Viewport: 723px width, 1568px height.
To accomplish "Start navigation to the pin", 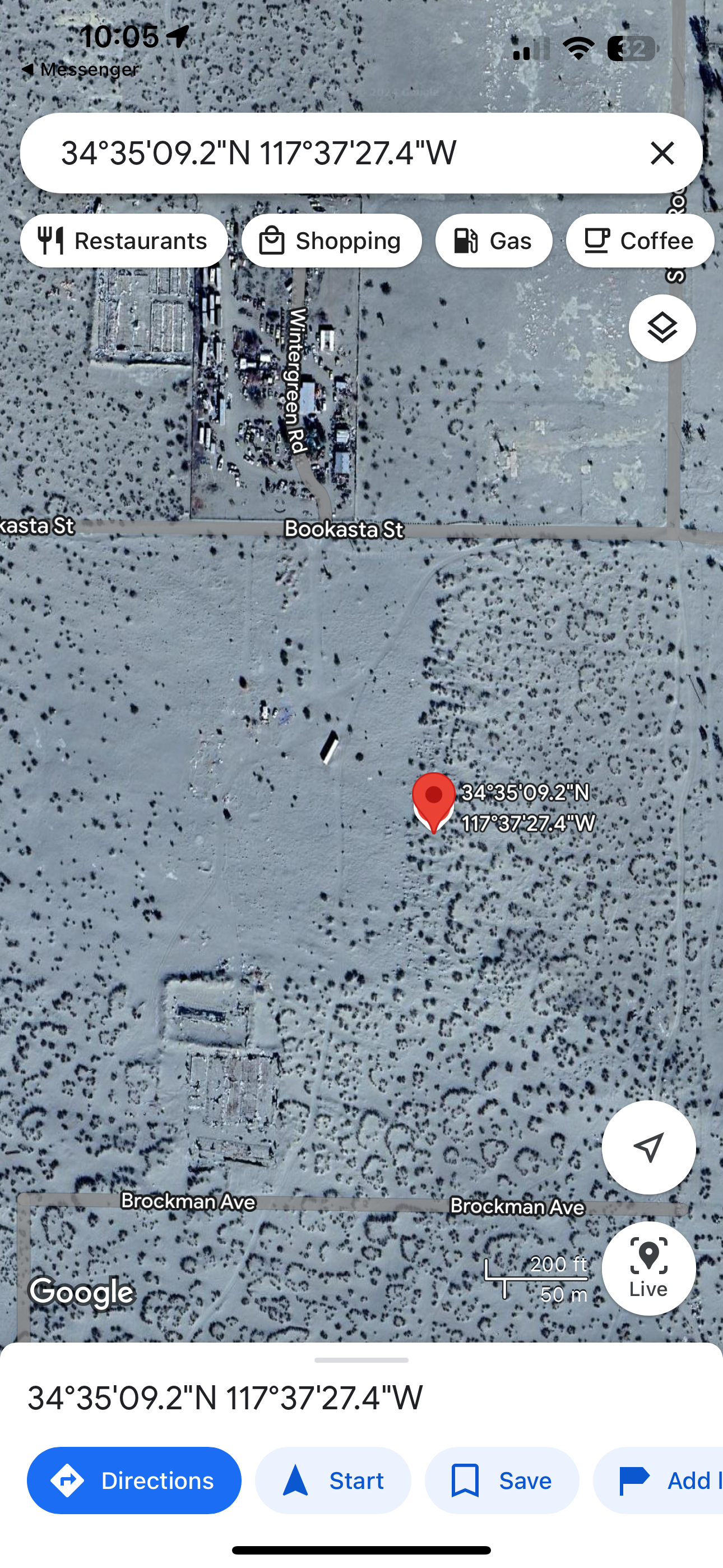I will point(333,1481).
